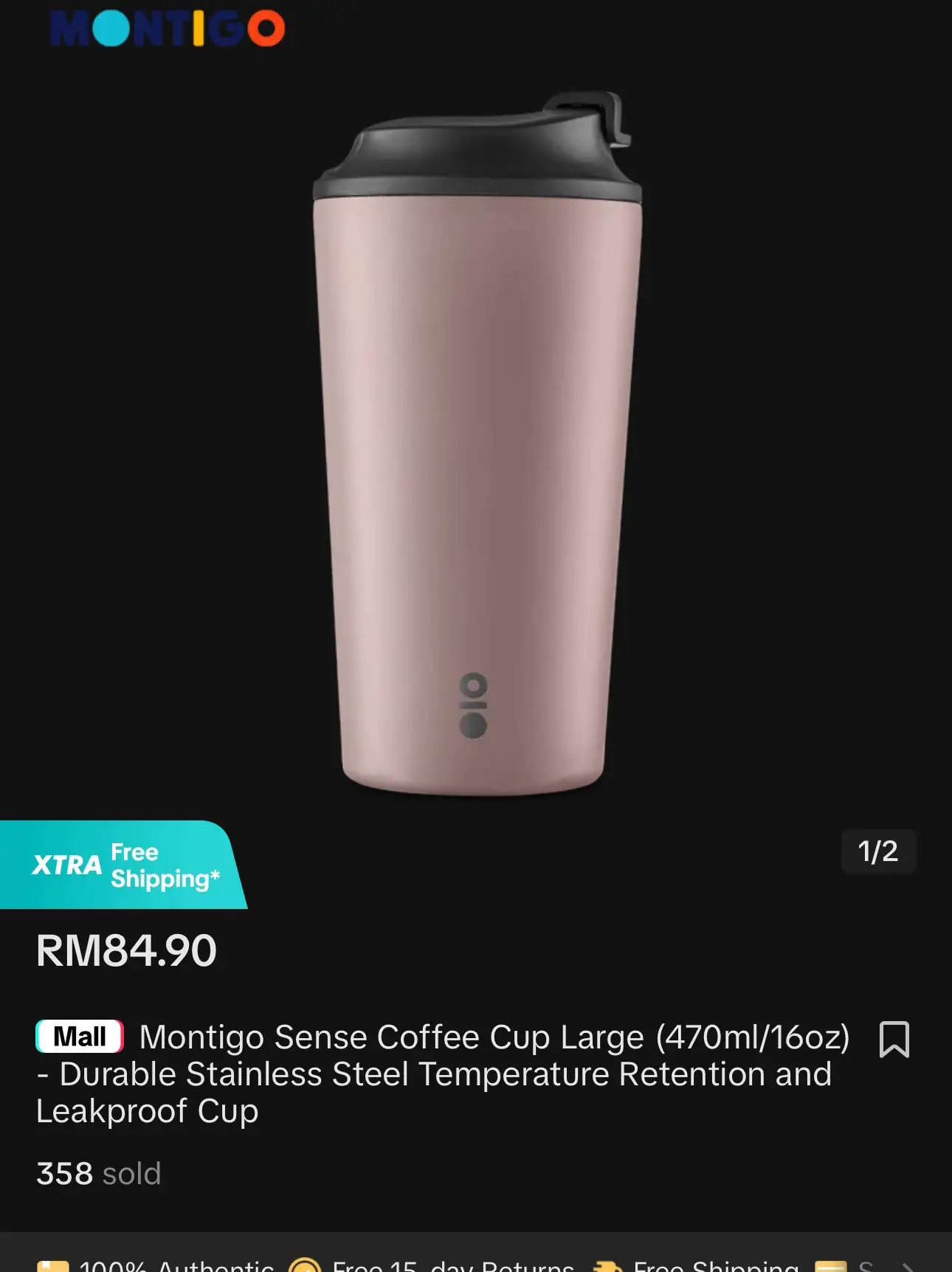Bookmark the Montigo Sense Coffee Cup
The image size is (952, 1272).
tap(894, 1039)
